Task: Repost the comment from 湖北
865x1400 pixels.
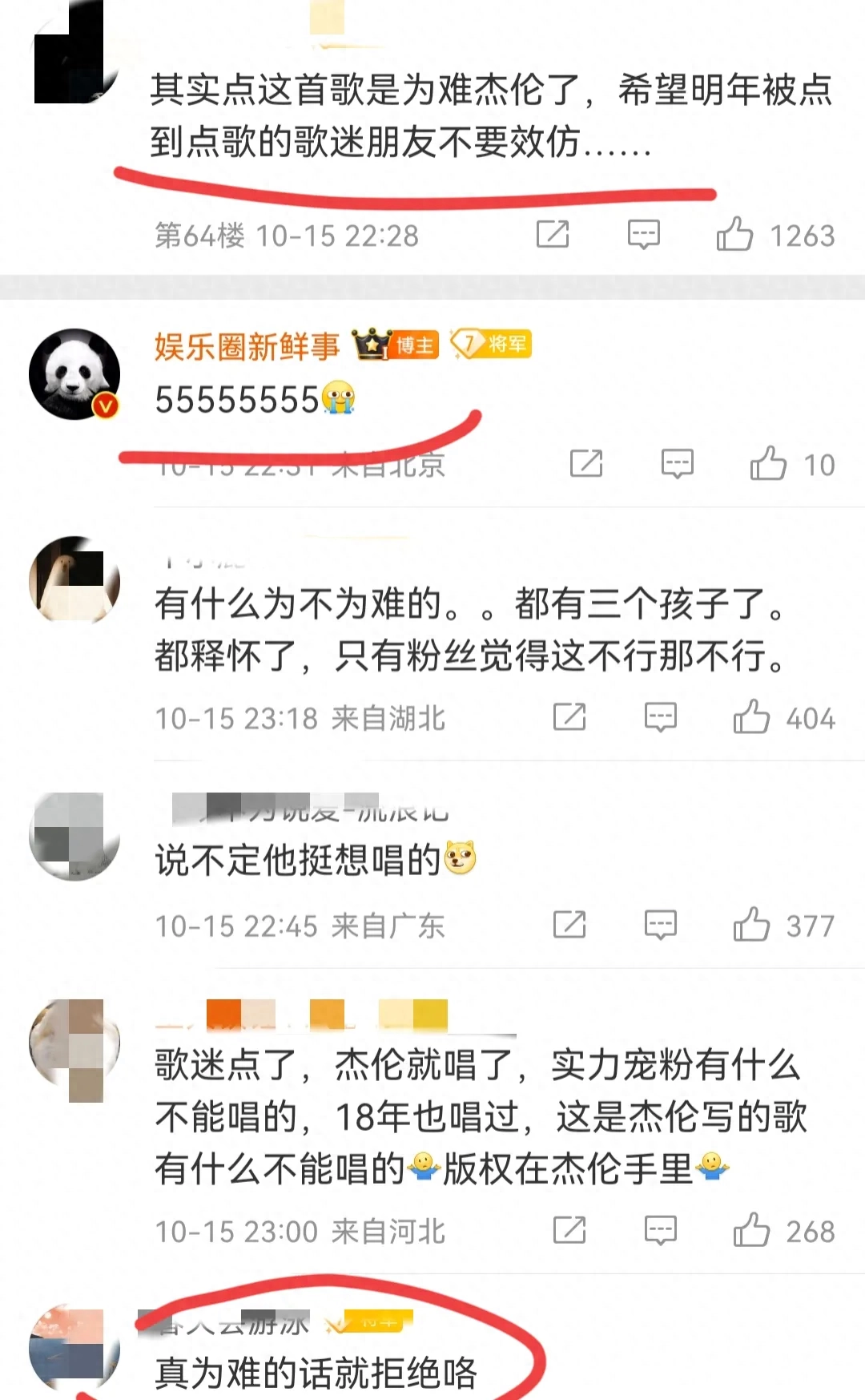Action: coord(569,717)
